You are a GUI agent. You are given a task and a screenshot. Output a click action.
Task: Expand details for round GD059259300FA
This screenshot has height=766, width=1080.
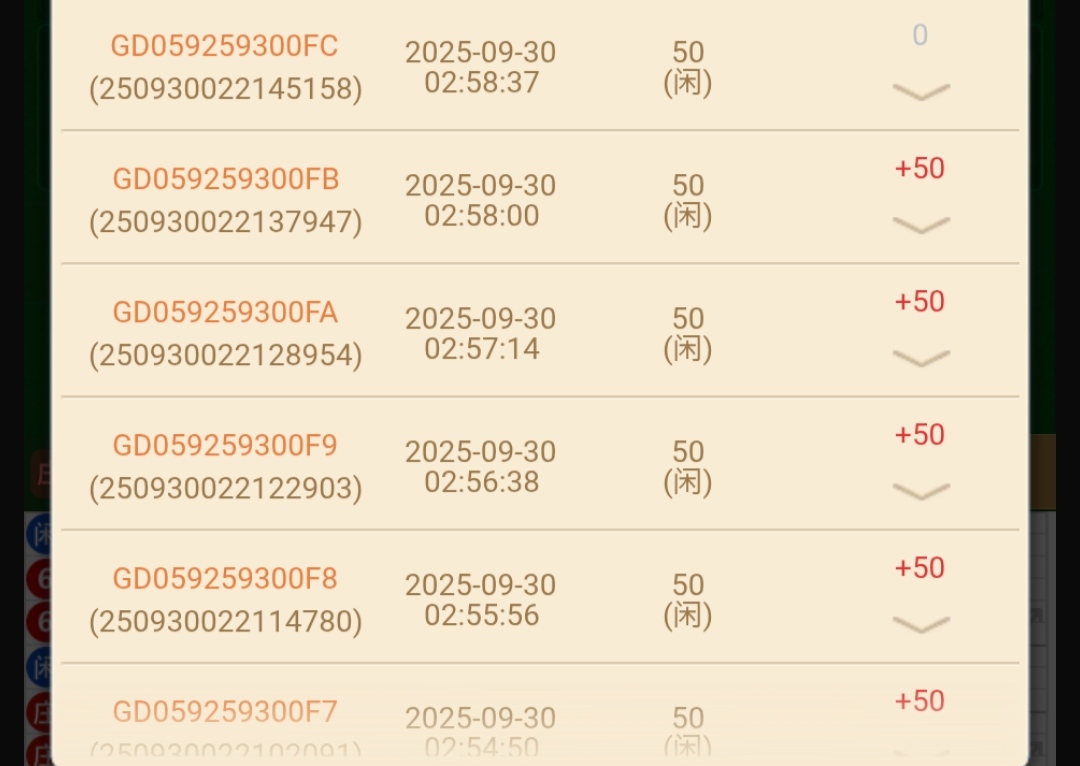(920, 358)
